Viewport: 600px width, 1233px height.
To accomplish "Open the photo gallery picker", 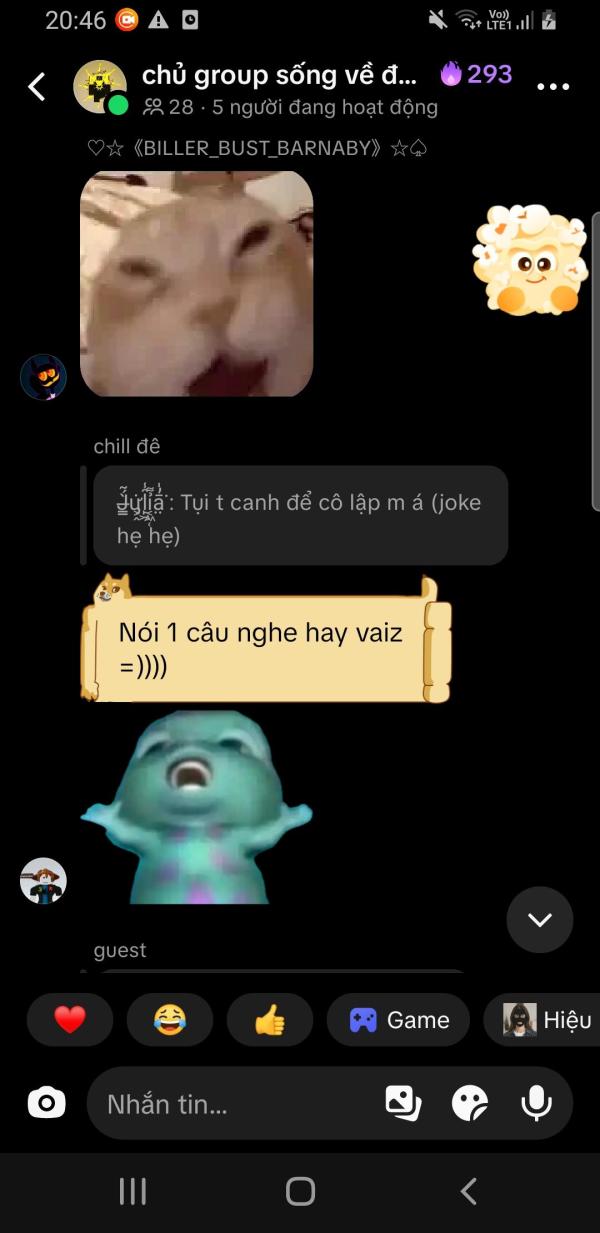I will [x=403, y=1103].
